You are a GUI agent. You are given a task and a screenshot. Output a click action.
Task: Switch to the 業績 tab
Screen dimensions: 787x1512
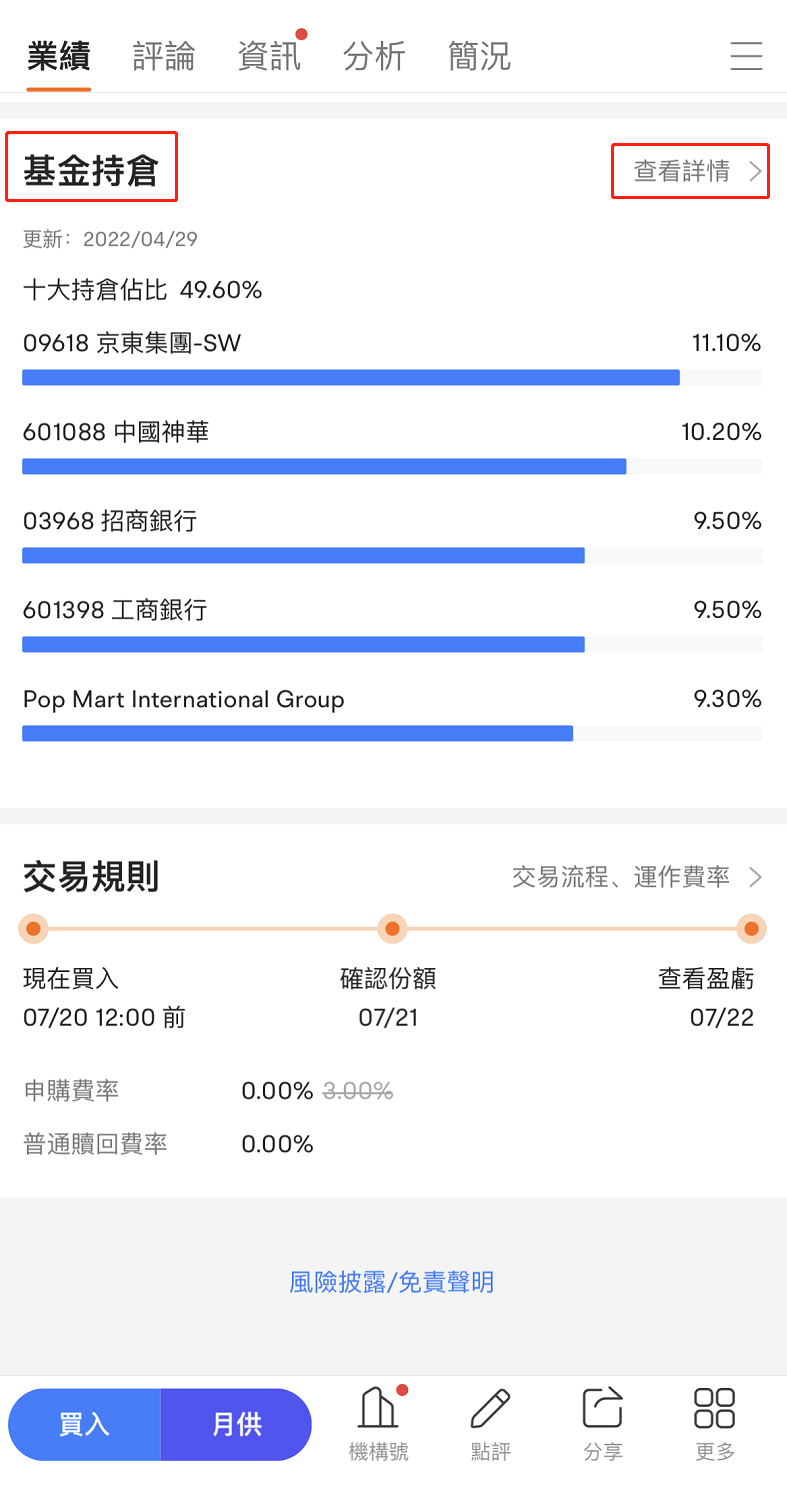point(59,56)
